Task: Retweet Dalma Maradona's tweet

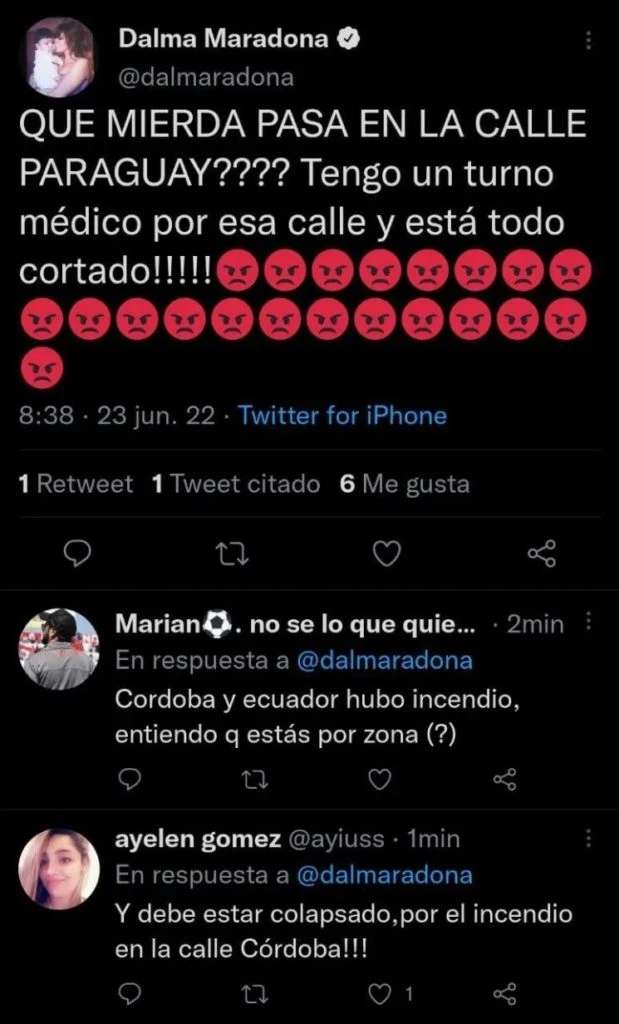Action: coord(232,553)
